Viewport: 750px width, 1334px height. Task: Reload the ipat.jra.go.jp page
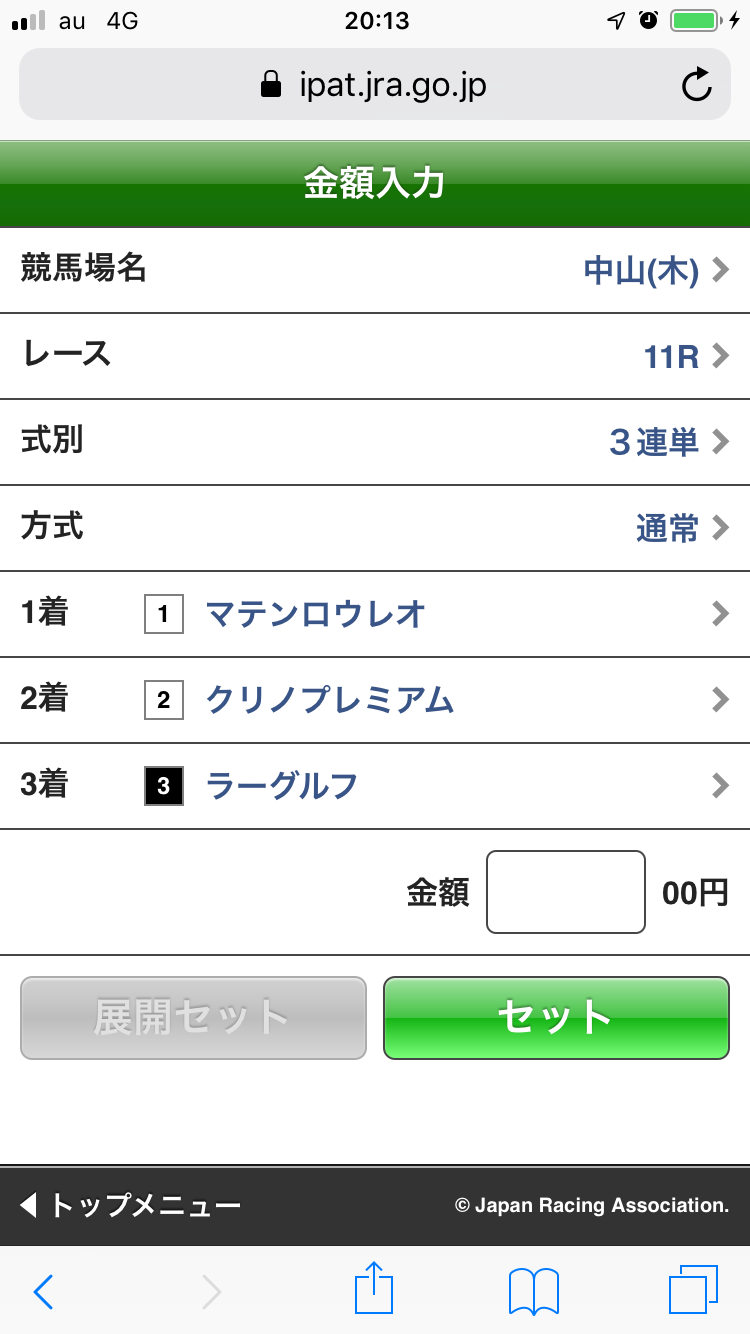[697, 84]
